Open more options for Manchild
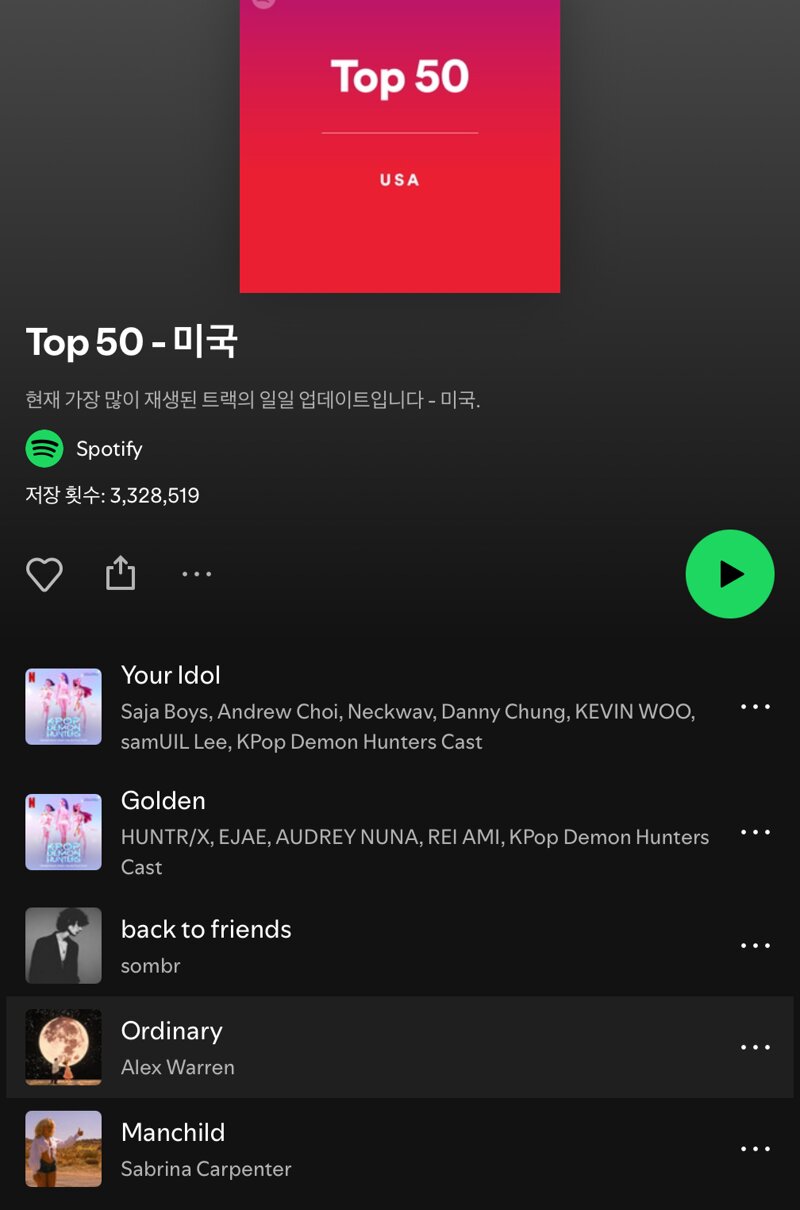 (755, 1149)
